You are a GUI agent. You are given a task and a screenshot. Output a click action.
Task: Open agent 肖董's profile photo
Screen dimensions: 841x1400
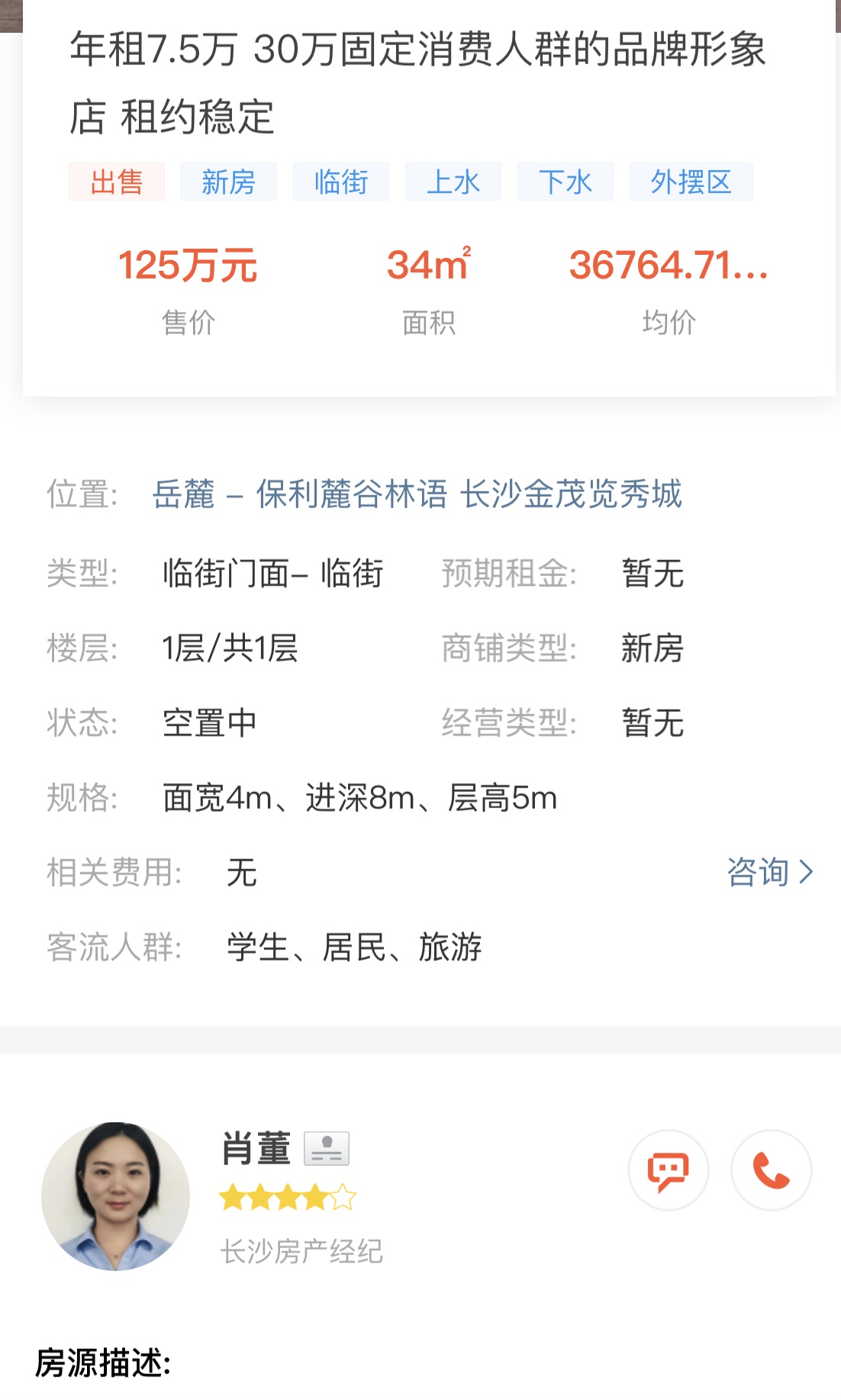[x=116, y=1196]
